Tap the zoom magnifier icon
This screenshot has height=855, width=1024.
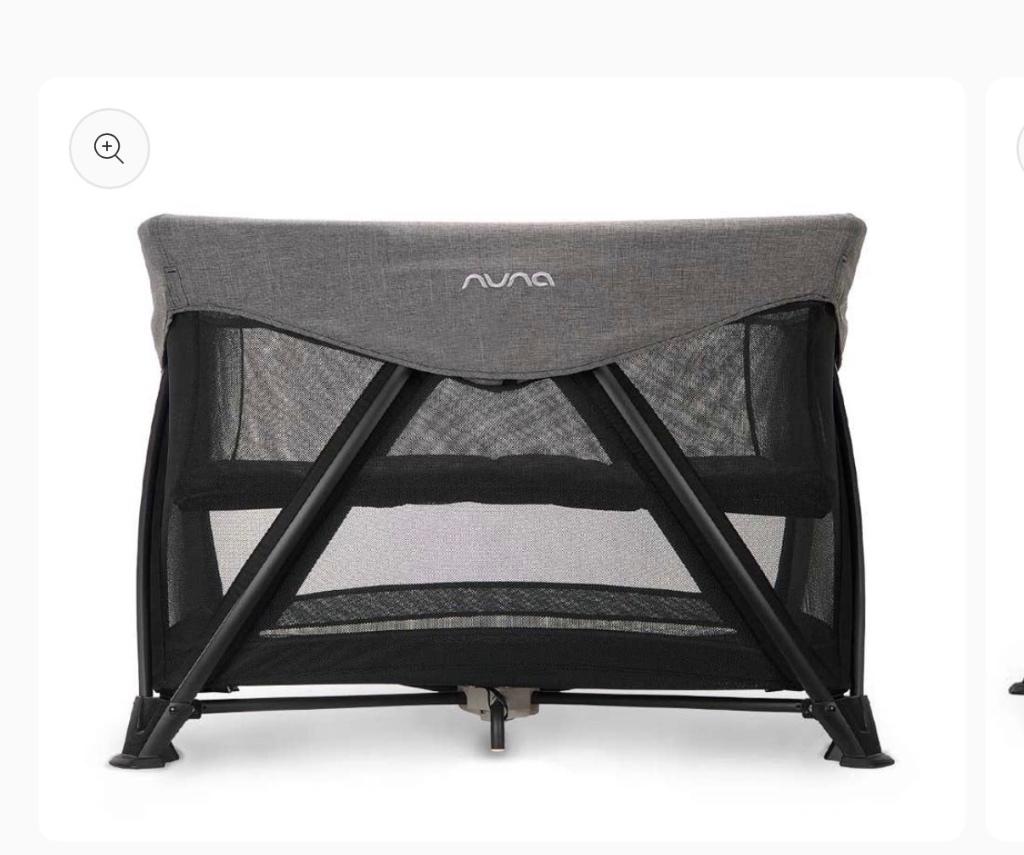click(109, 149)
